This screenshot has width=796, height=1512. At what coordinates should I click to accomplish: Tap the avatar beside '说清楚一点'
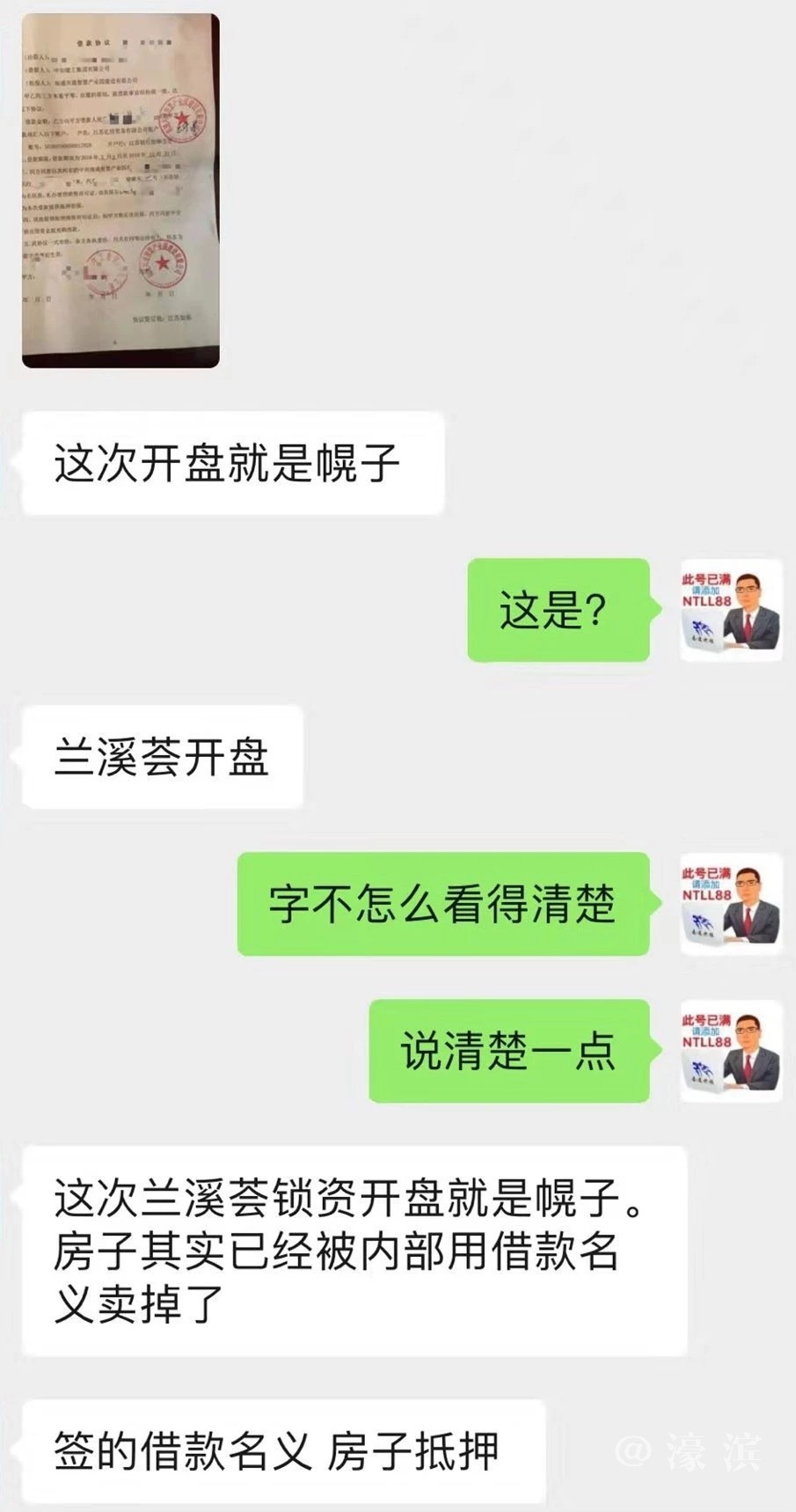coord(731,1051)
